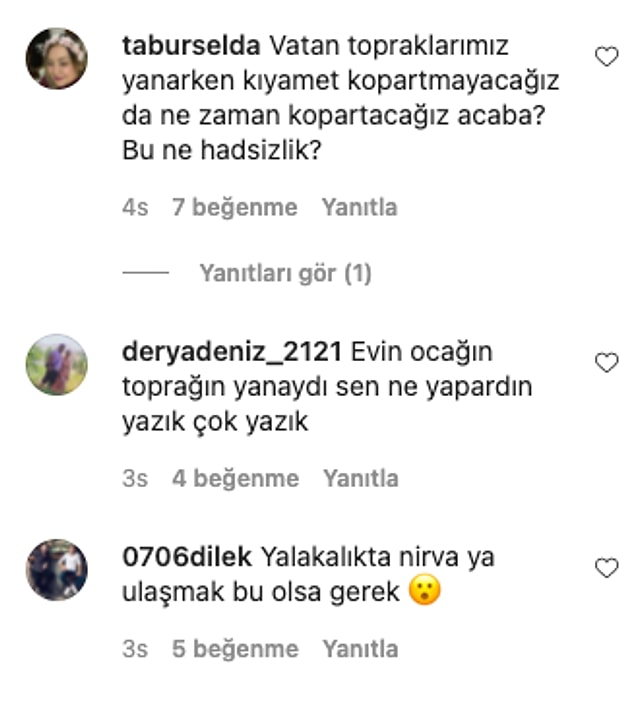Image resolution: width=635 pixels, height=709 pixels.
Task: Reply to 0706dilek's comment
Action: tap(360, 648)
